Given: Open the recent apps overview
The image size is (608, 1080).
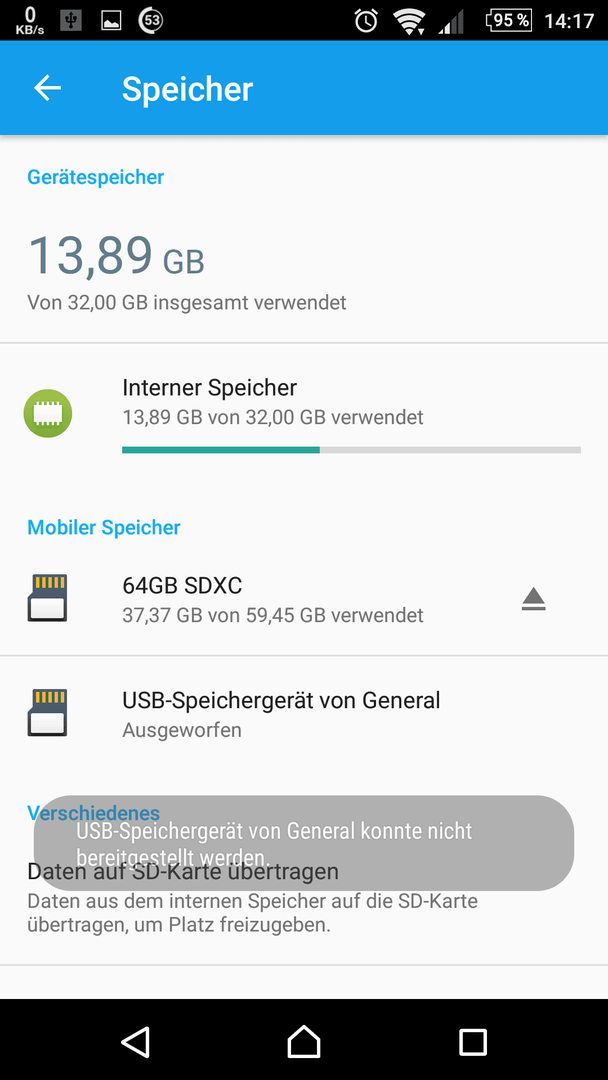Looking at the screenshot, I should 473,1041.
